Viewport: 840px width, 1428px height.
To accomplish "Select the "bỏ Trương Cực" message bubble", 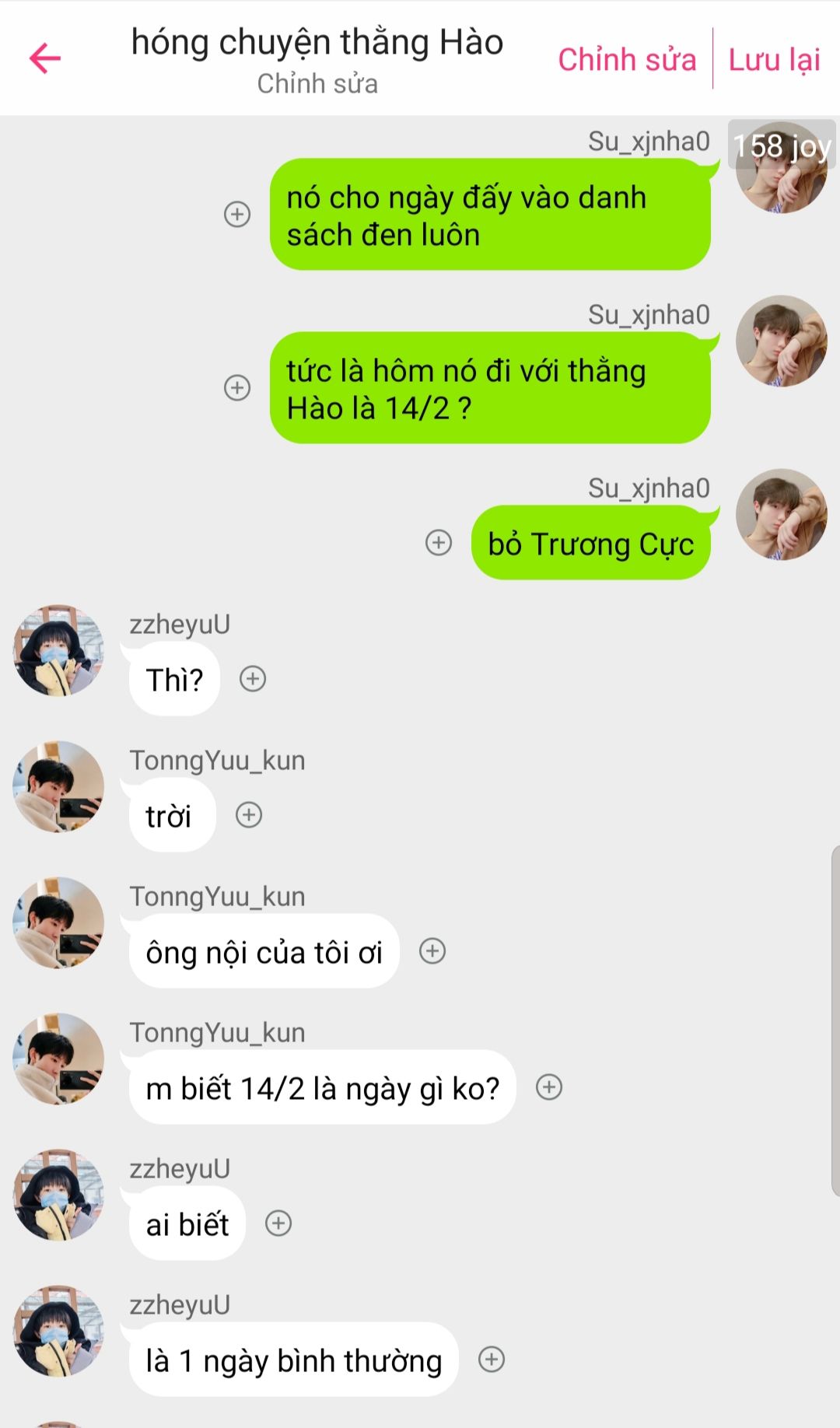I will click(x=590, y=544).
